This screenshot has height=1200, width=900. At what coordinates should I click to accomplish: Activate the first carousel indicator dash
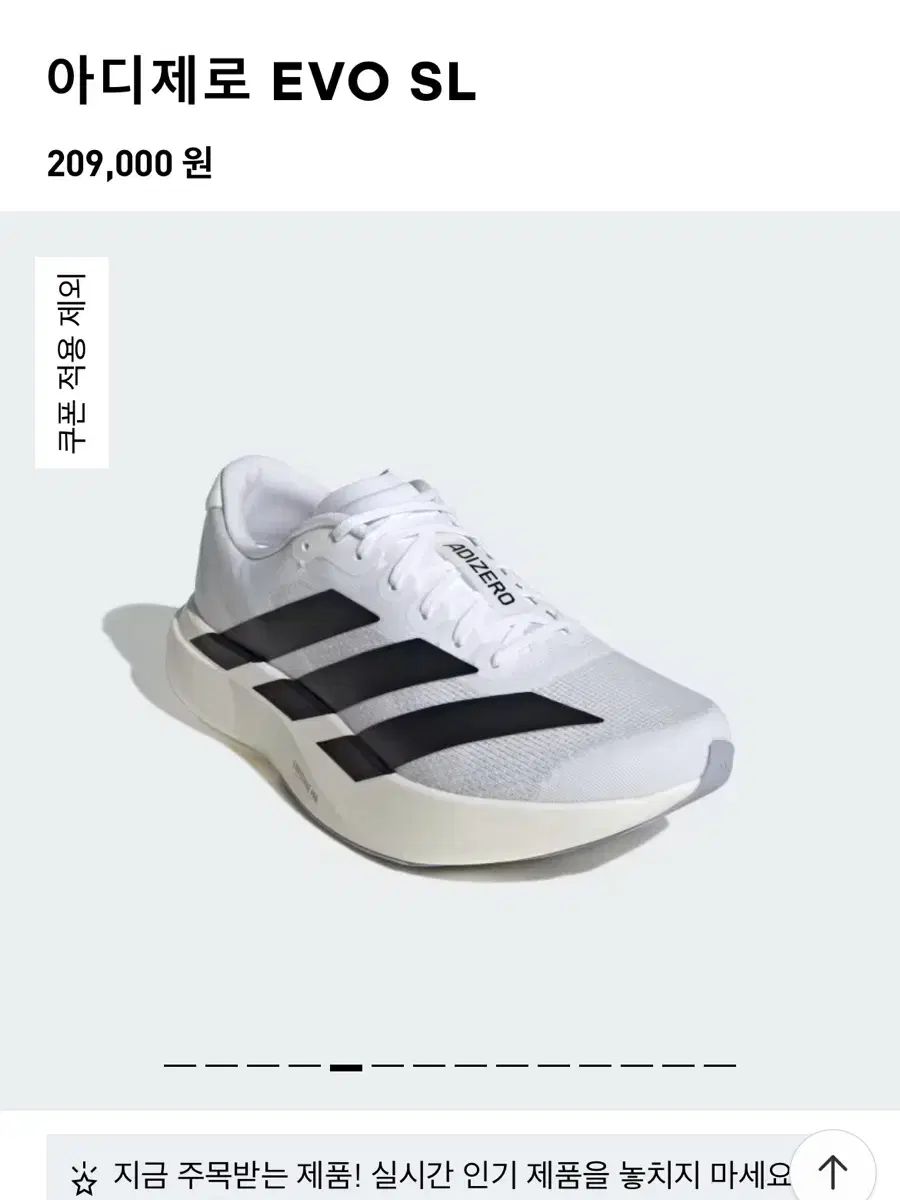182,1067
